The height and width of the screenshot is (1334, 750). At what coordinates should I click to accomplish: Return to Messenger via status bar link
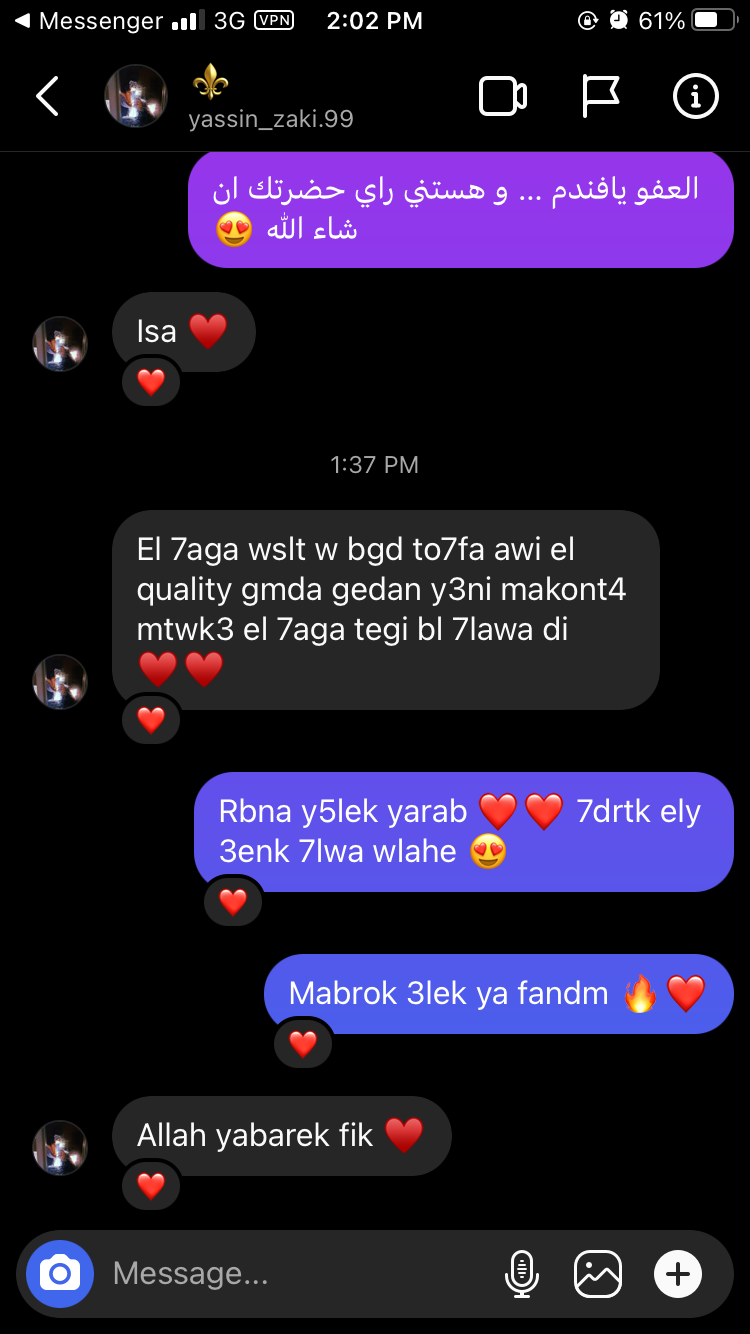(88, 21)
